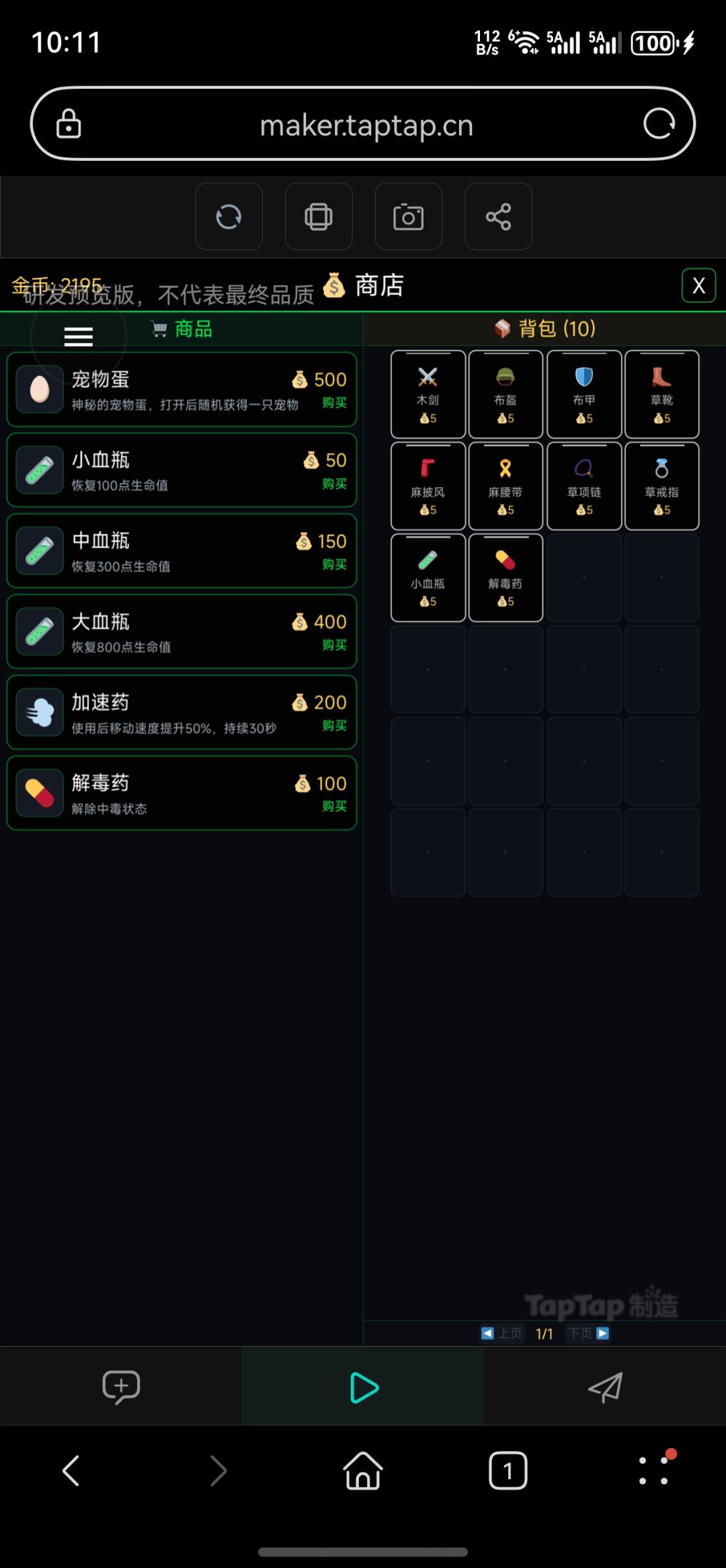
Task: Tap the refresh icon in the toolbar
Action: [229, 217]
